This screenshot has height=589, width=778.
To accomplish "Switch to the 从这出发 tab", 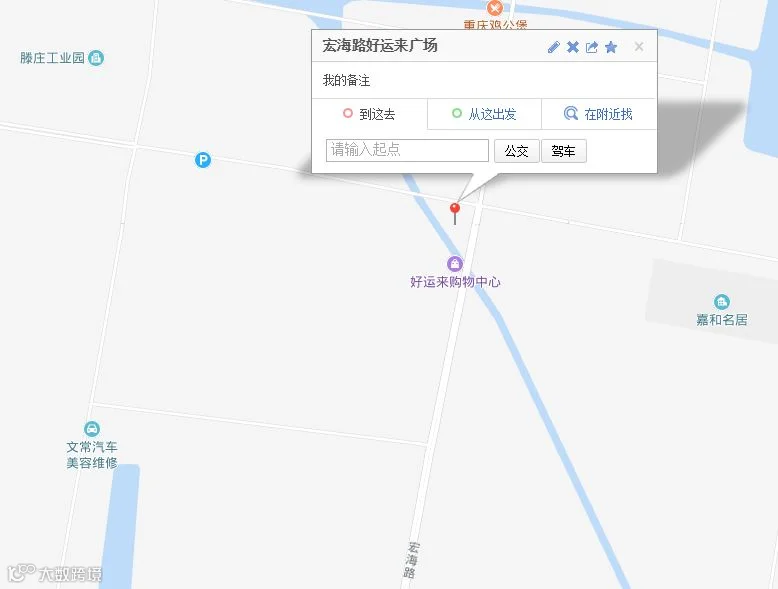I will 484,114.
